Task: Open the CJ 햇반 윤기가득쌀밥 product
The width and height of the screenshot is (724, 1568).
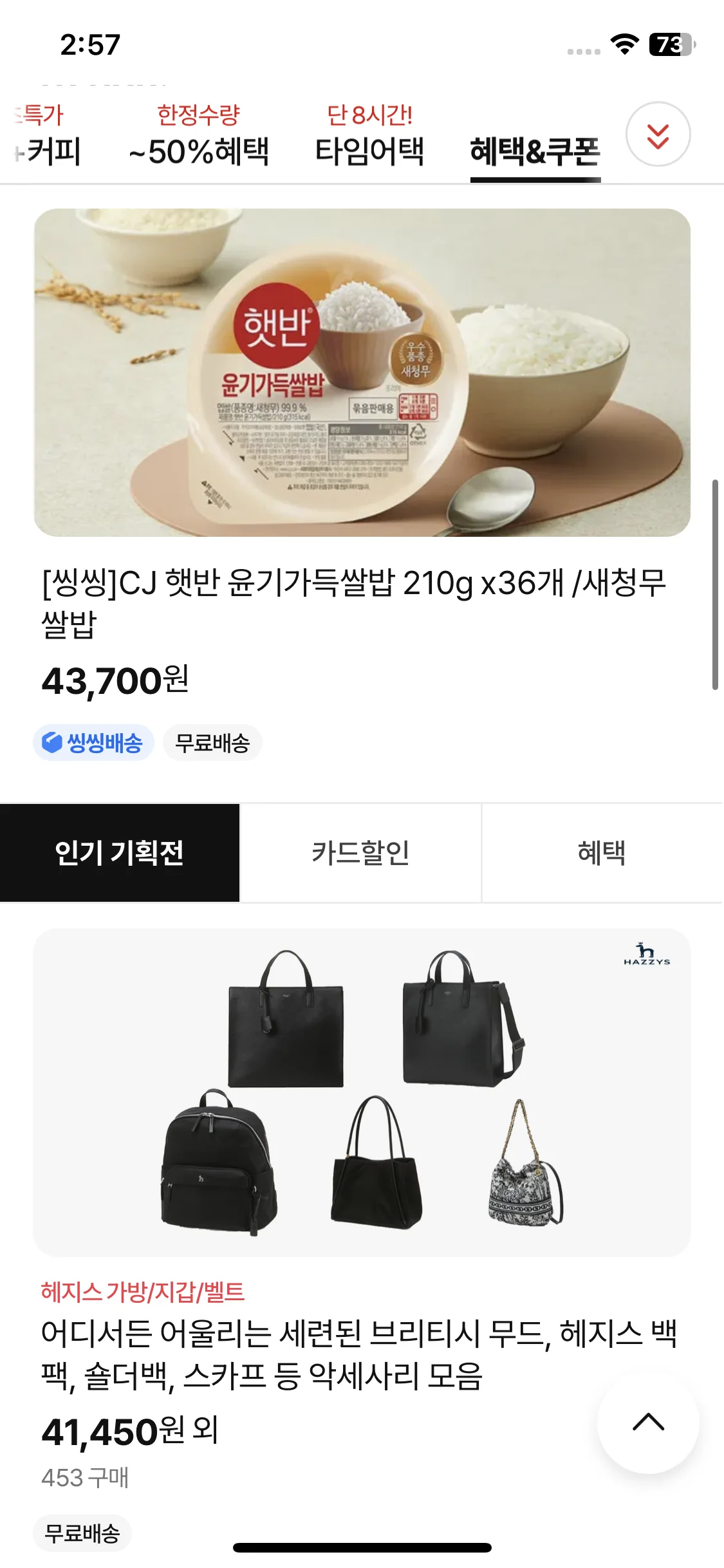Action: coord(362,372)
